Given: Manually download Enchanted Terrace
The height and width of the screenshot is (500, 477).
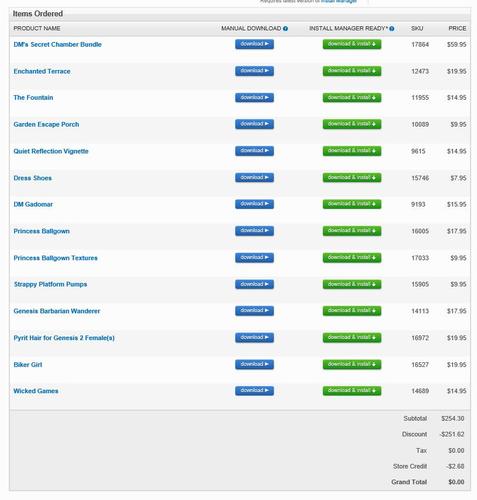Looking at the screenshot, I should pos(254,71).
